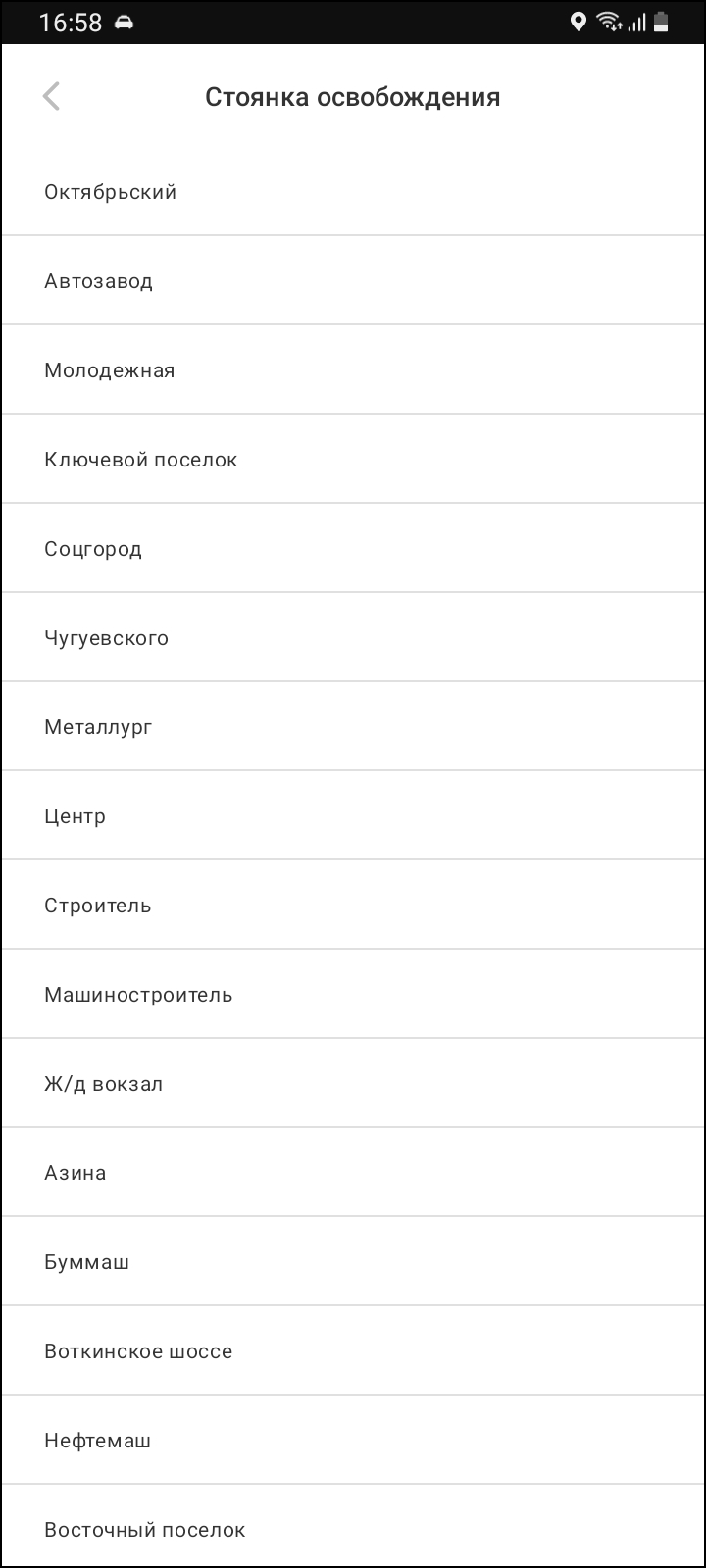Choose the Соцгород zone
This screenshot has width=706, height=1568.
pyautogui.click(x=93, y=549)
